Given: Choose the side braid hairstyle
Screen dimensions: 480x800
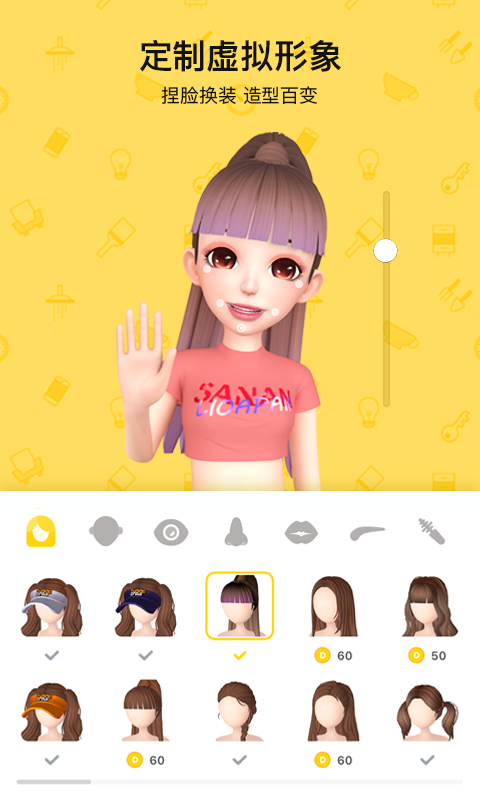Looking at the screenshot, I should (x=239, y=712).
